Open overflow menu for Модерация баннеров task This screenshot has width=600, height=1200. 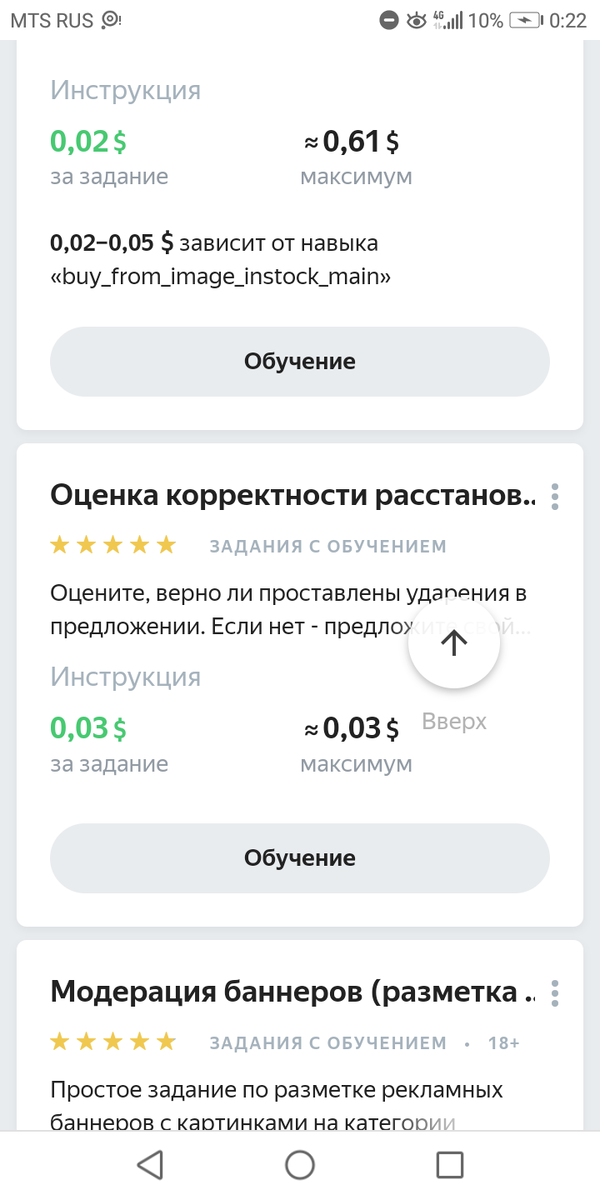[555, 993]
